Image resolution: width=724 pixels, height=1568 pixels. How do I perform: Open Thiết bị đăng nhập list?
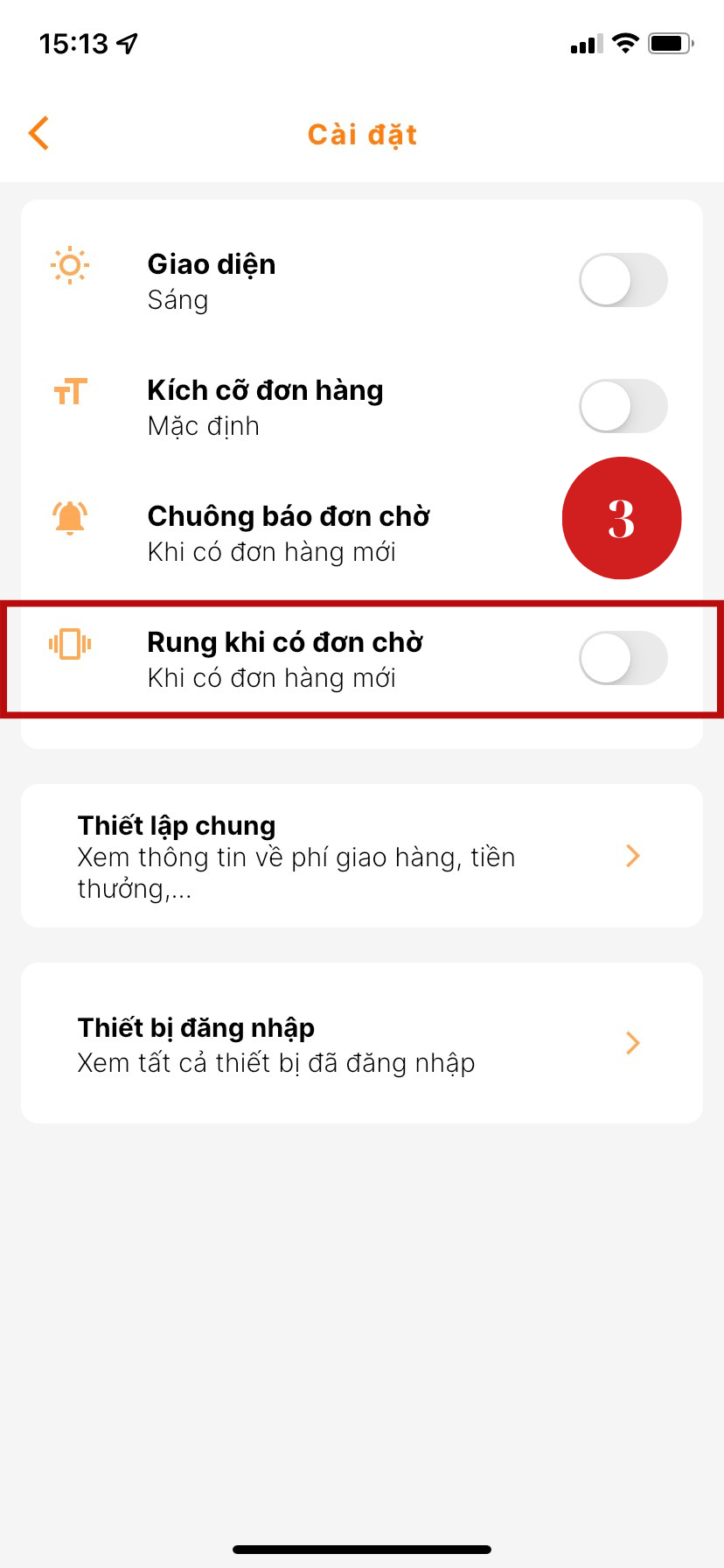[362, 1043]
